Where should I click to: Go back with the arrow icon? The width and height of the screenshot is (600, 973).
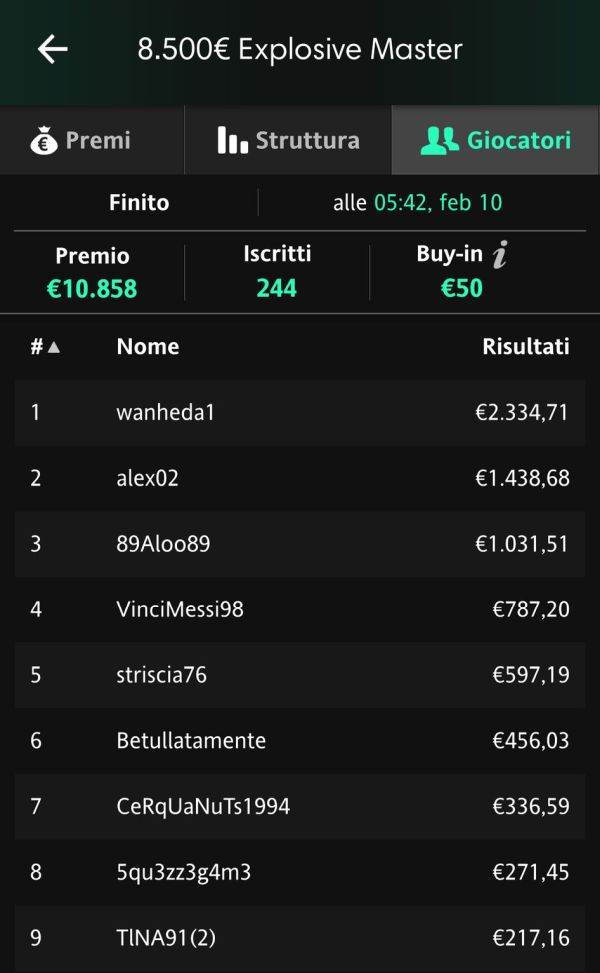(x=53, y=49)
